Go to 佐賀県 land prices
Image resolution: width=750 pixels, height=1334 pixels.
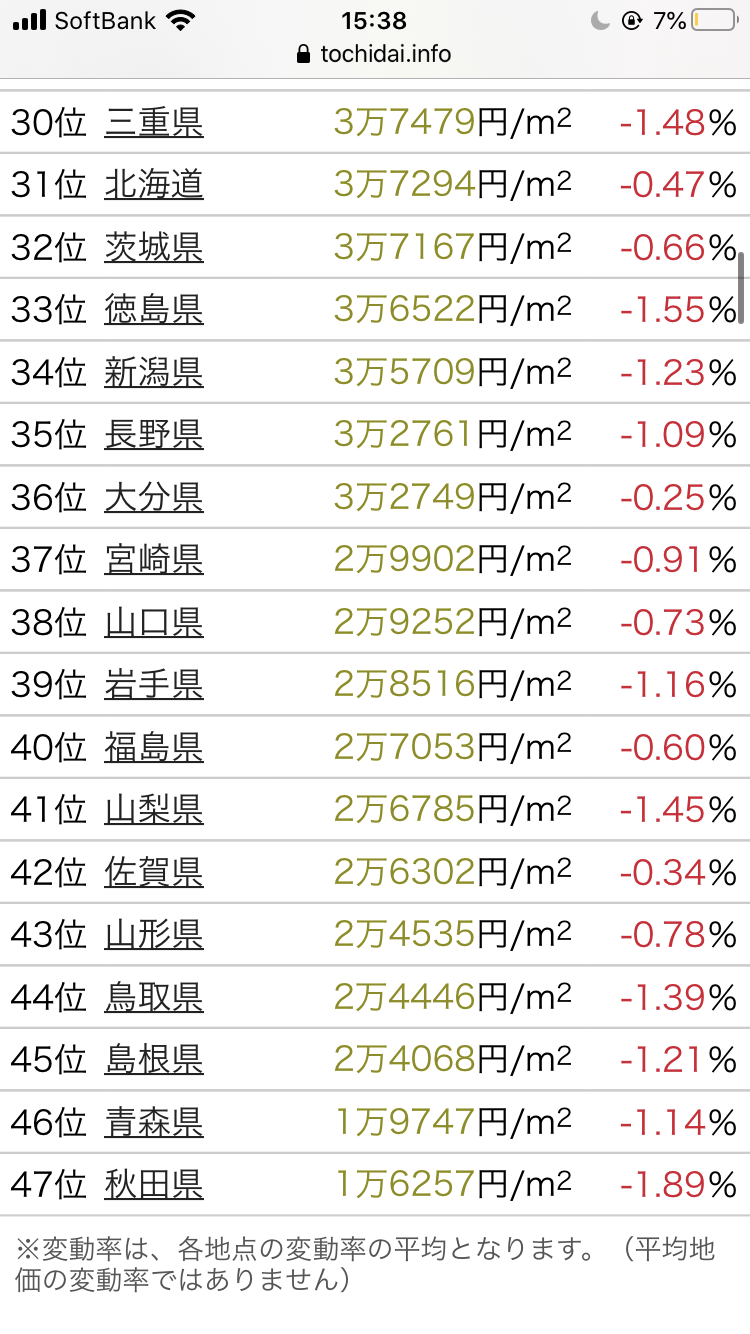(x=154, y=872)
